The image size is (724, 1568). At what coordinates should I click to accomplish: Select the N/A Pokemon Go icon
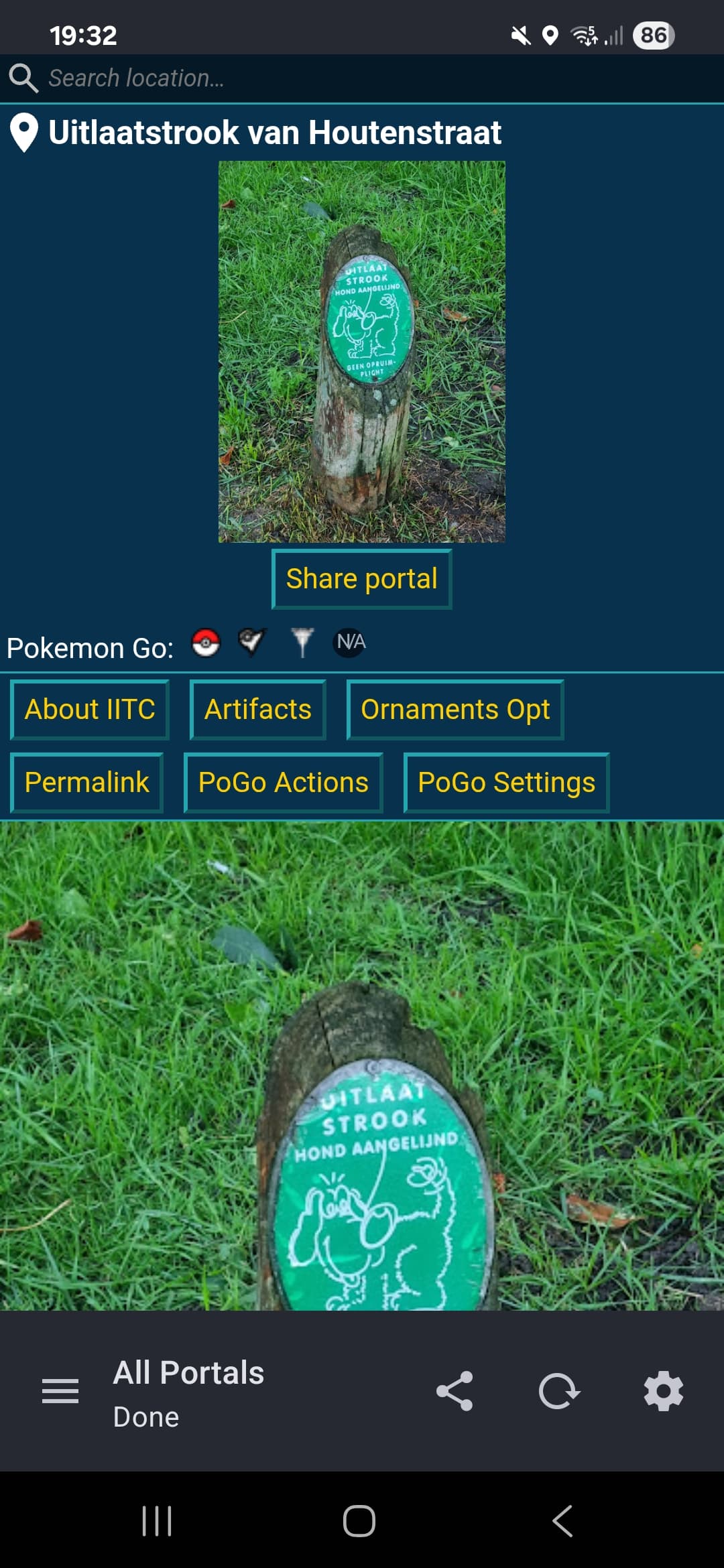coord(350,642)
